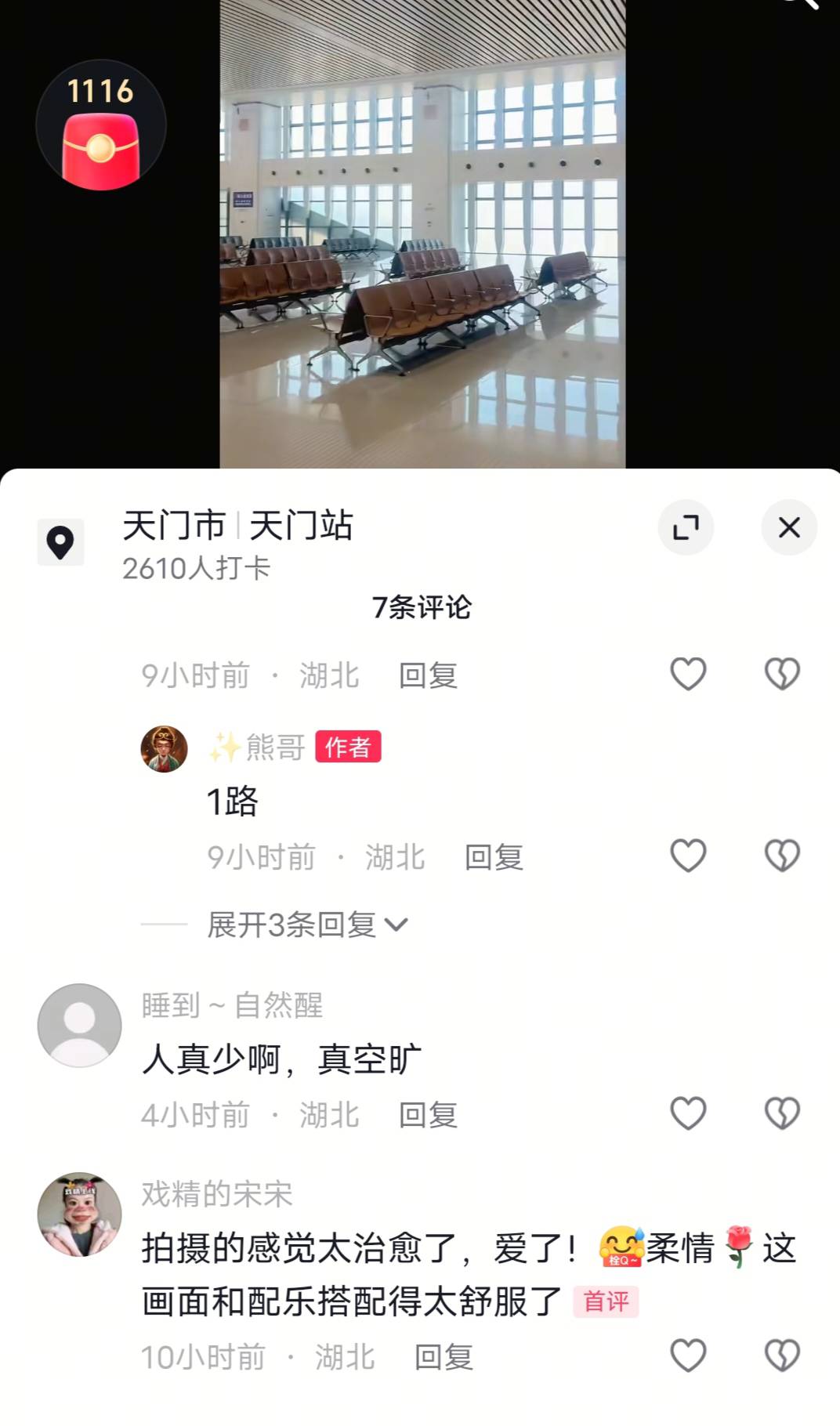Expand the 3 hidden replies
The height and width of the screenshot is (1426, 840).
click(x=307, y=925)
